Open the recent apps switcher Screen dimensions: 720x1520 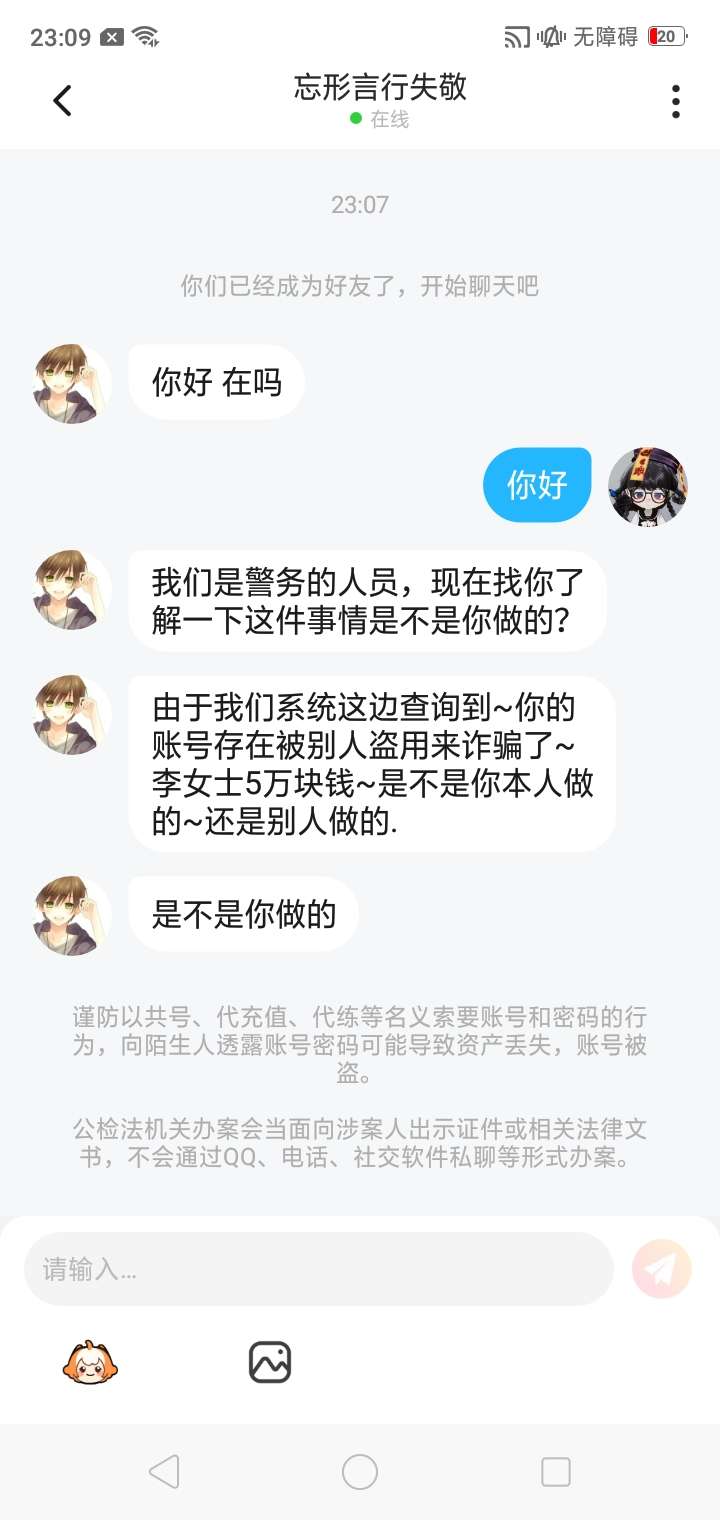555,1472
